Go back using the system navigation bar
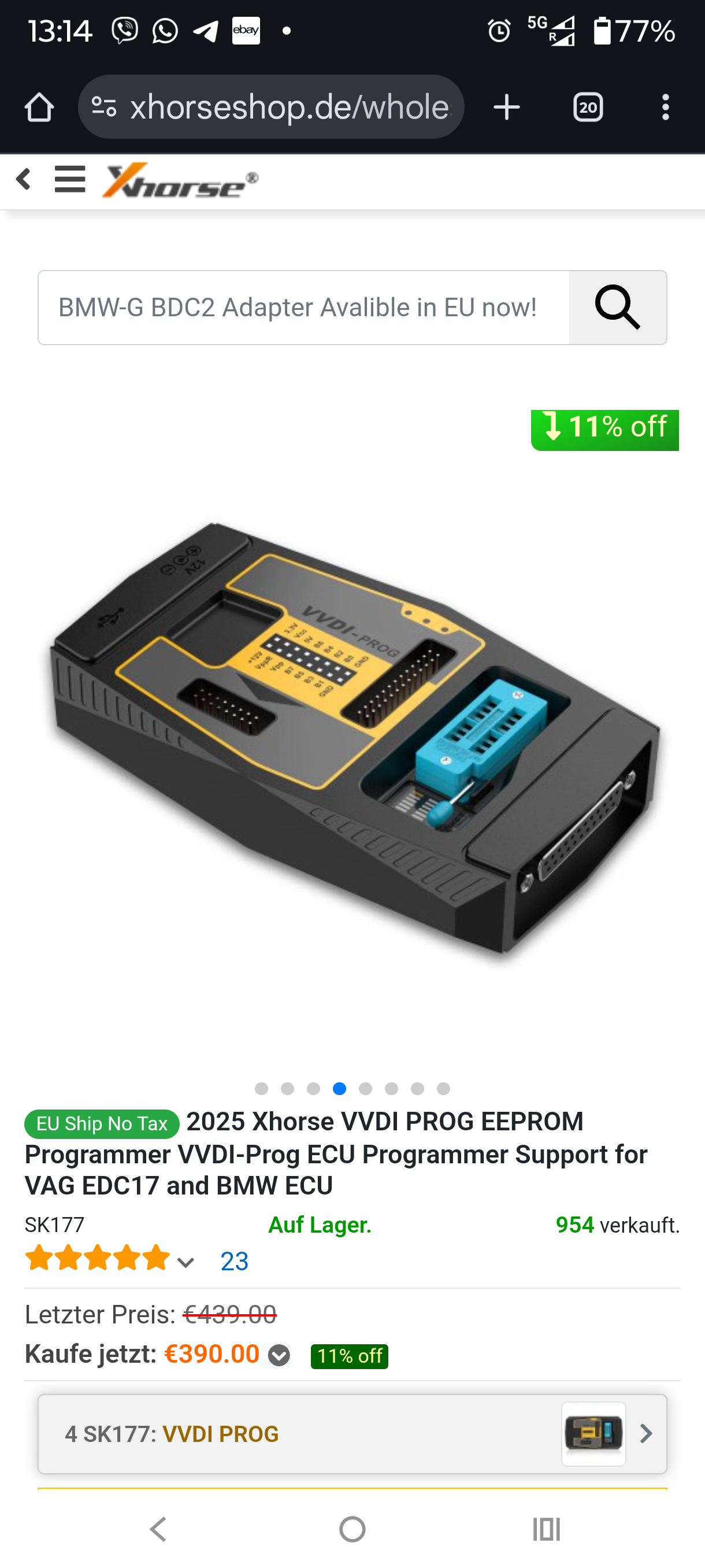Screen dimensions: 705x1568 pos(158,1529)
